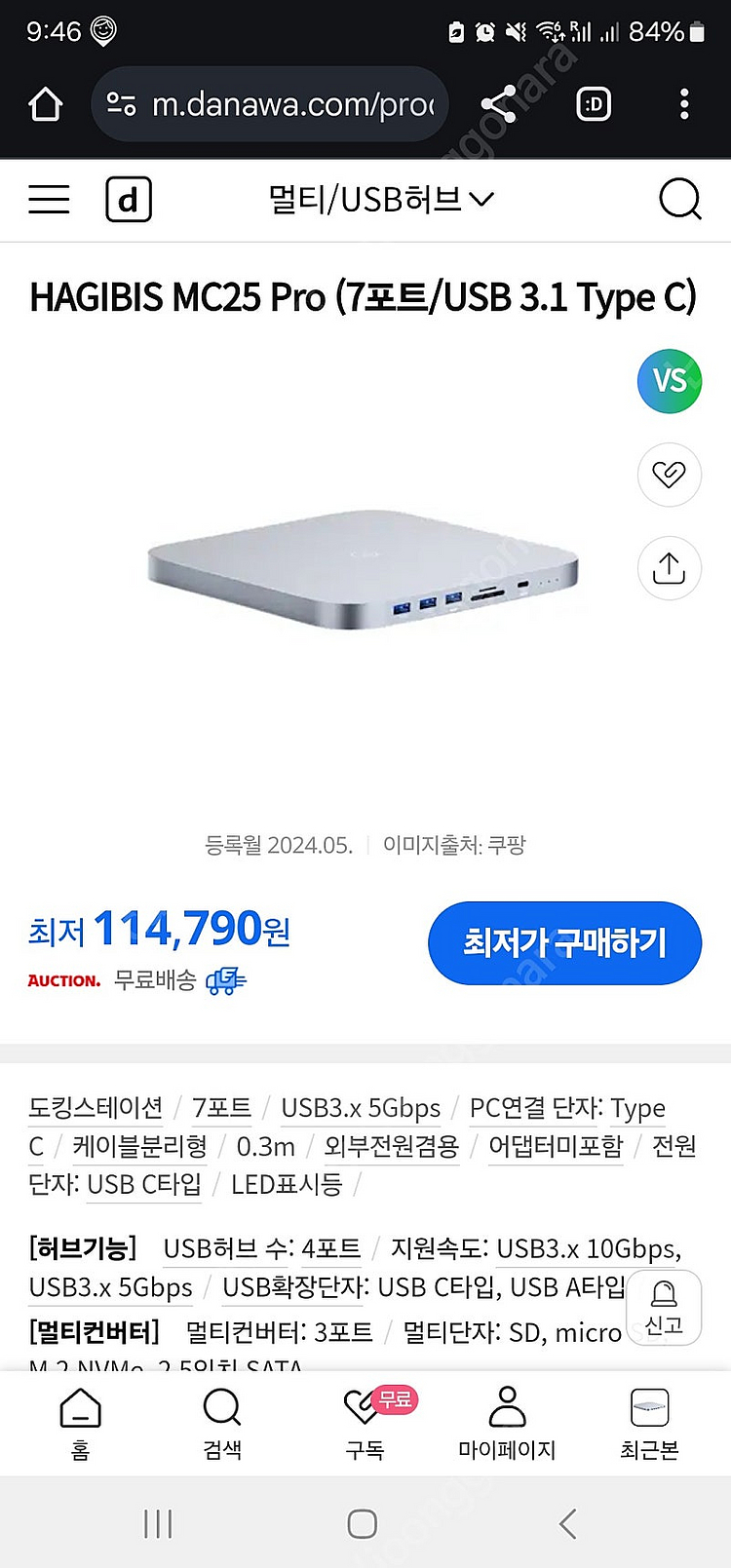731x1568 pixels.
Task: Open the 구독 tab
Action: coord(365,1424)
